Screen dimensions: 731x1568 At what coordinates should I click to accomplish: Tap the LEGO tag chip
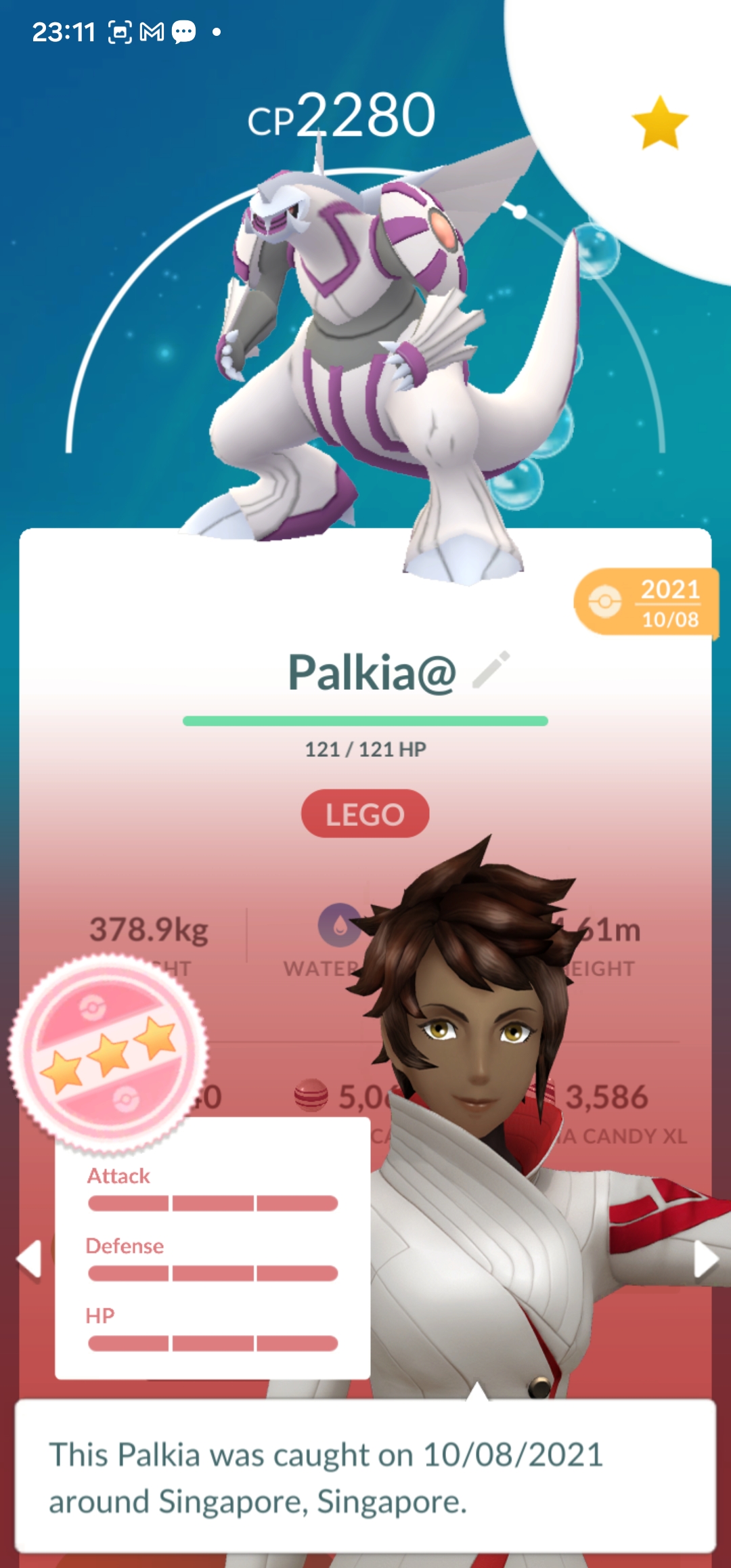point(365,814)
